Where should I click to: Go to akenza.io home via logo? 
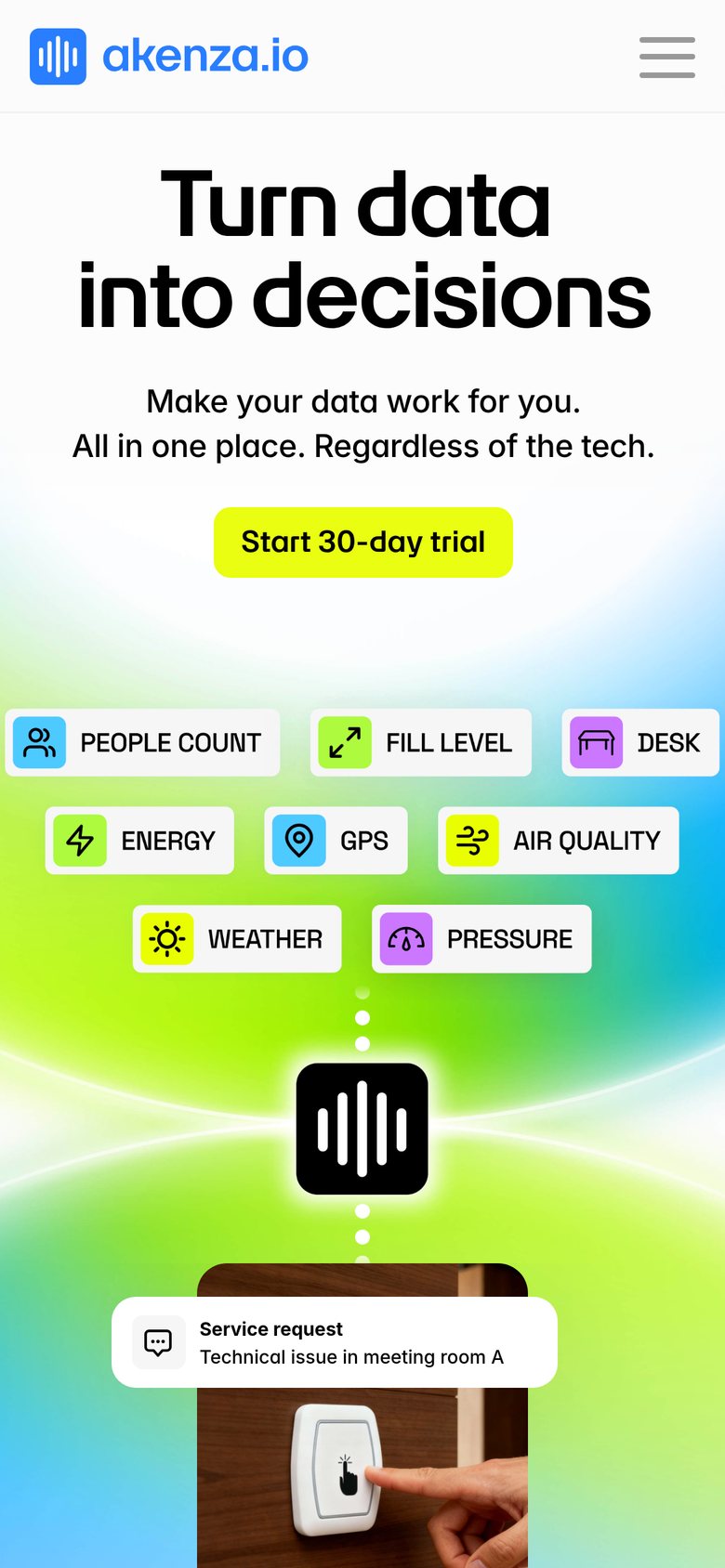[169, 57]
